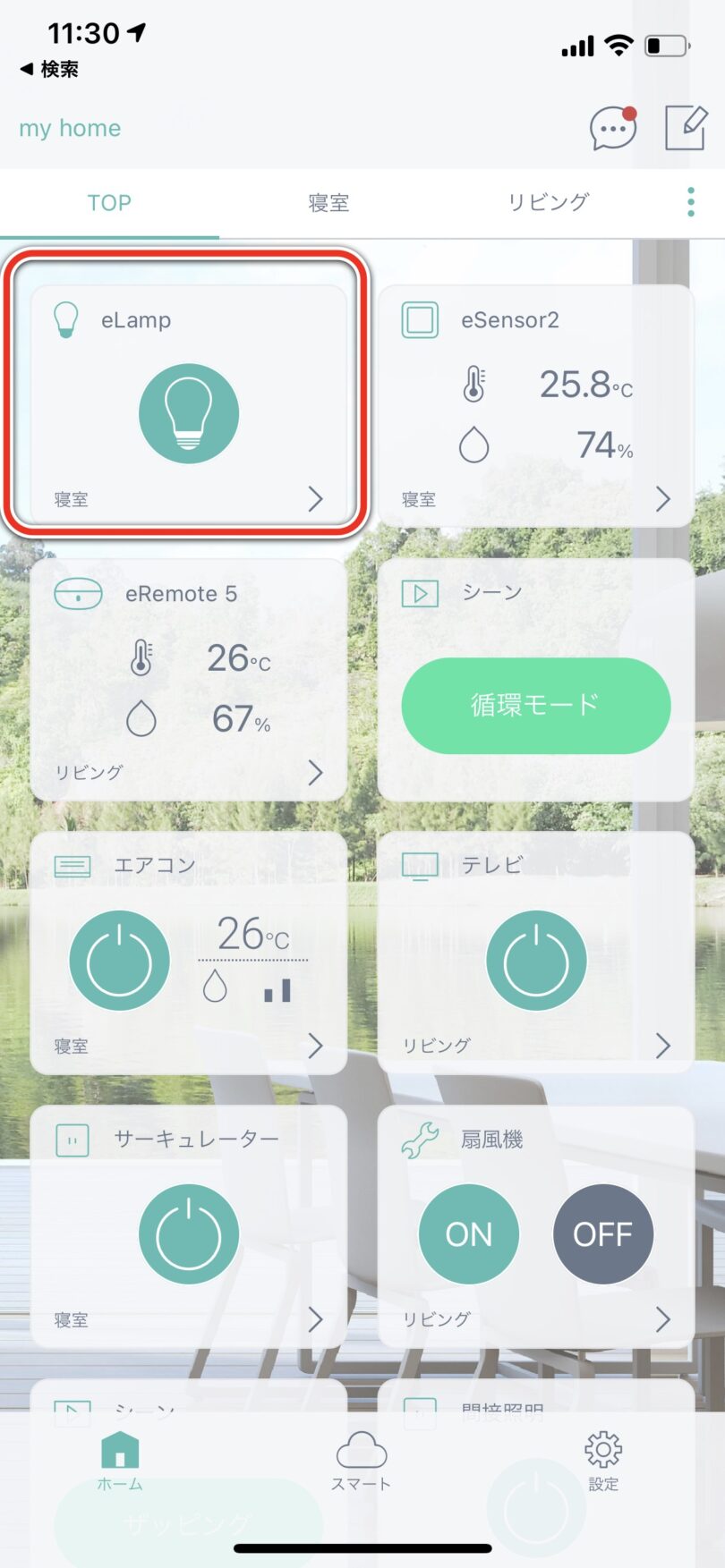Switch to the リビング tab
This screenshot has height=1568, width=725.
[x=548, y=203]
